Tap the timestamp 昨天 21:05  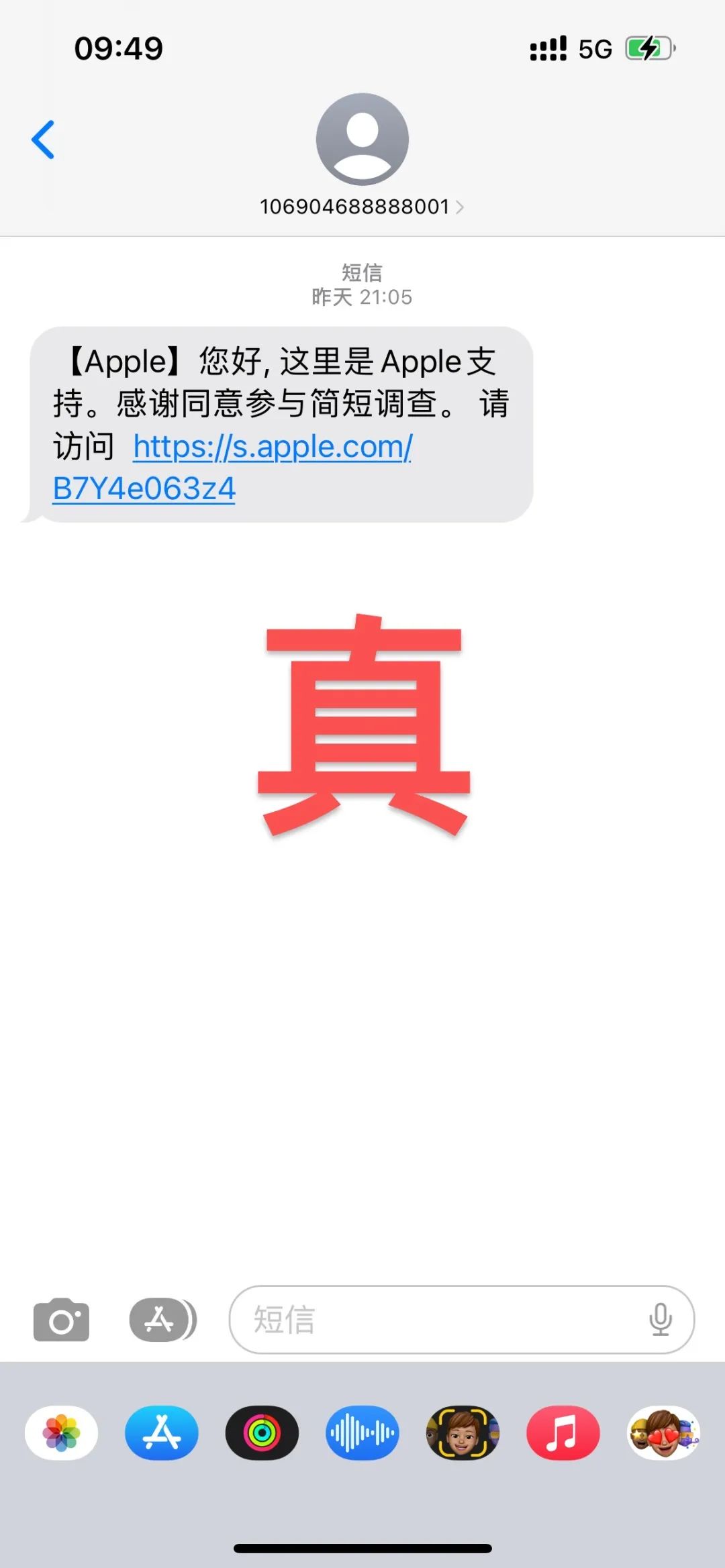(362, 297)
